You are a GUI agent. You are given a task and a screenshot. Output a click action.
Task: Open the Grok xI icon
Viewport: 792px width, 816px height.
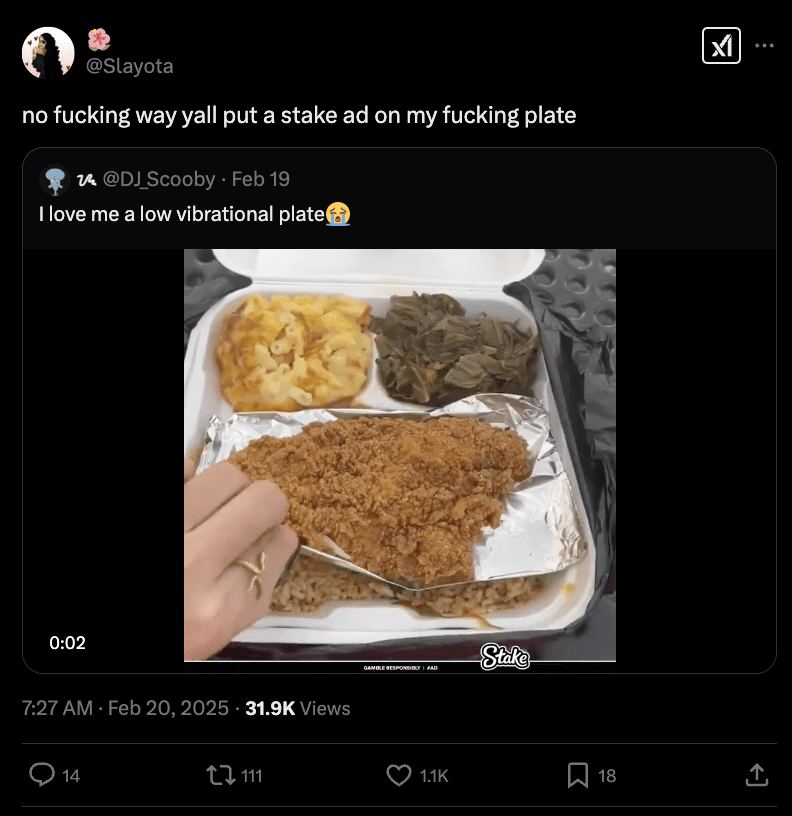tap(721, 46)
